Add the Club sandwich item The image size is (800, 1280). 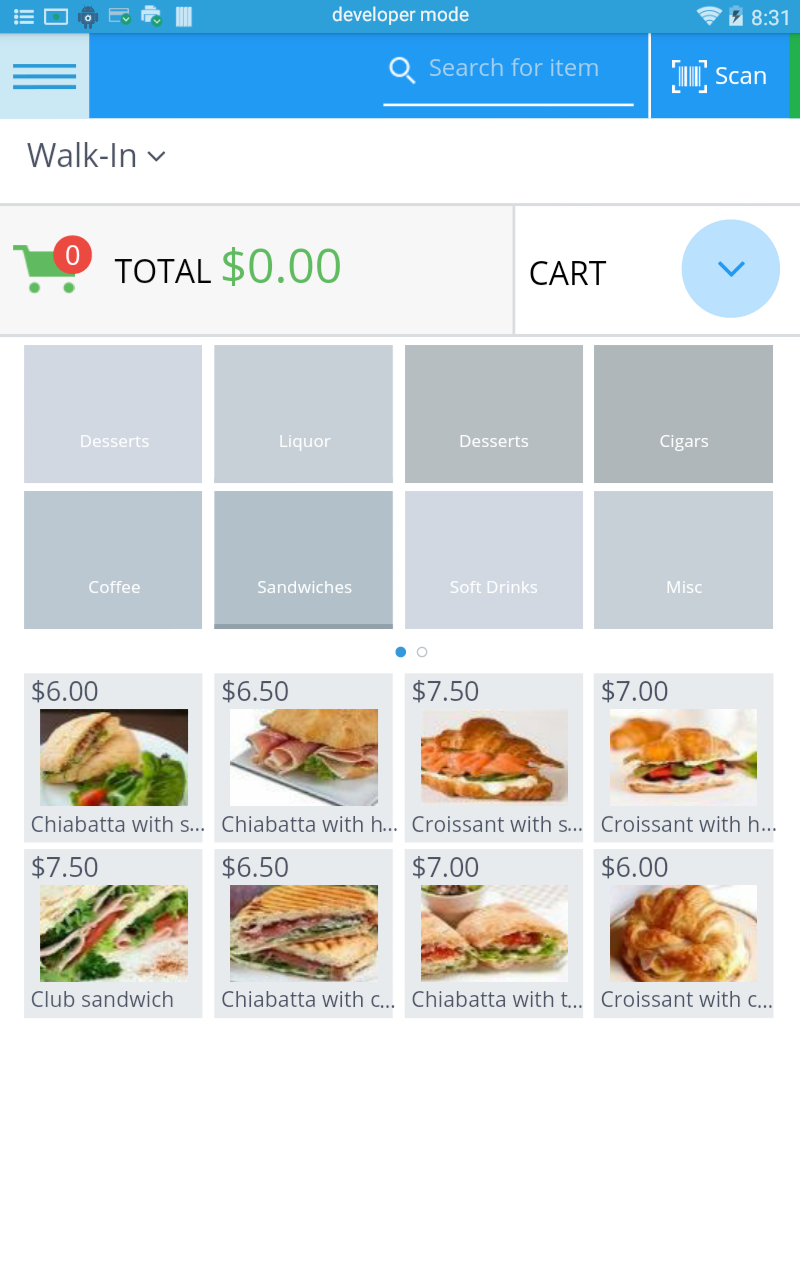click(x=113, y=934)
